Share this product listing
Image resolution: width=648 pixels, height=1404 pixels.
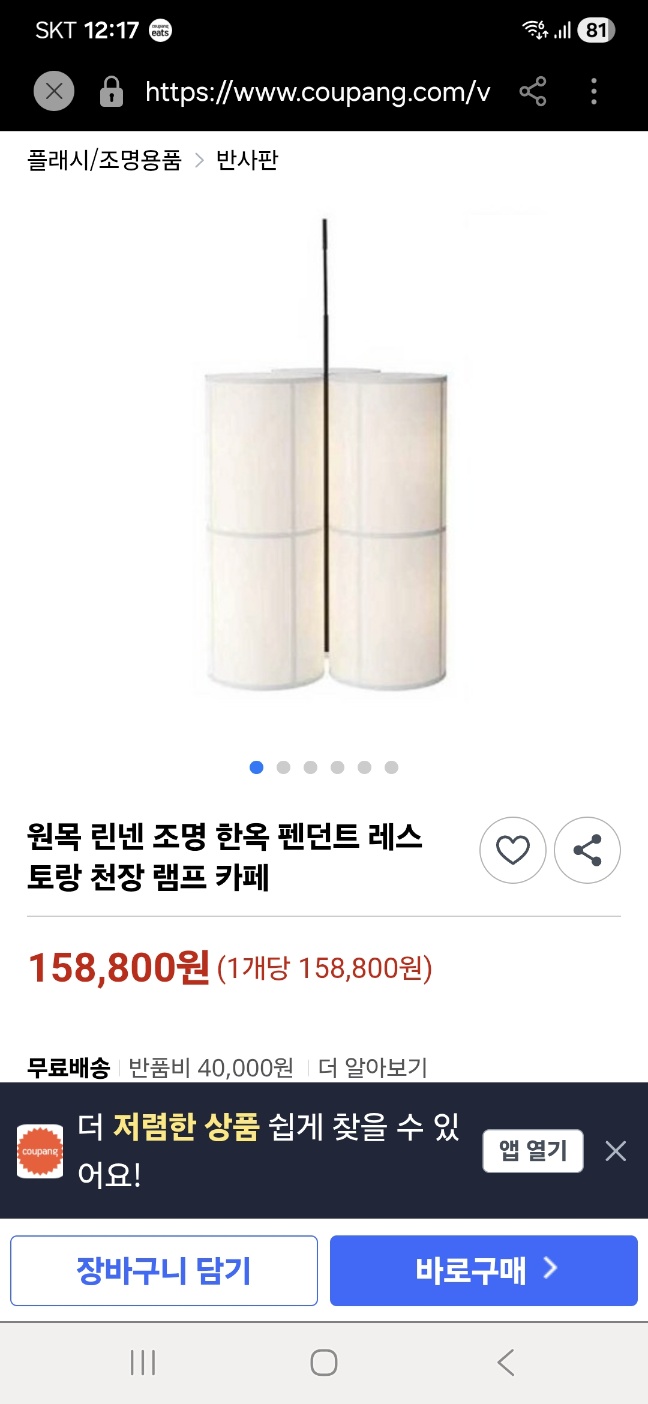click(x=587, y=851)
